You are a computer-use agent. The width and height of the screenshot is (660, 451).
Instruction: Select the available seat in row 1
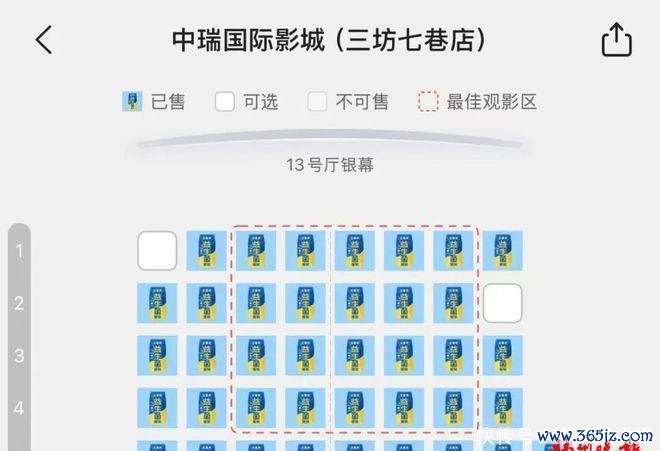(157, 251)
